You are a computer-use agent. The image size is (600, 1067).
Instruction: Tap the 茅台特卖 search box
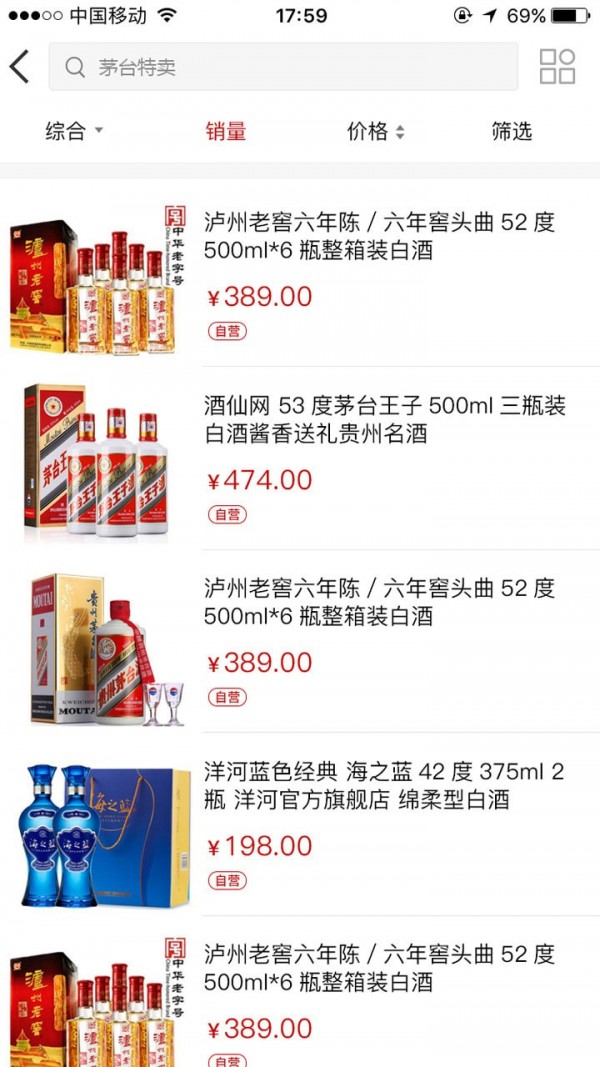coord(283,67)
